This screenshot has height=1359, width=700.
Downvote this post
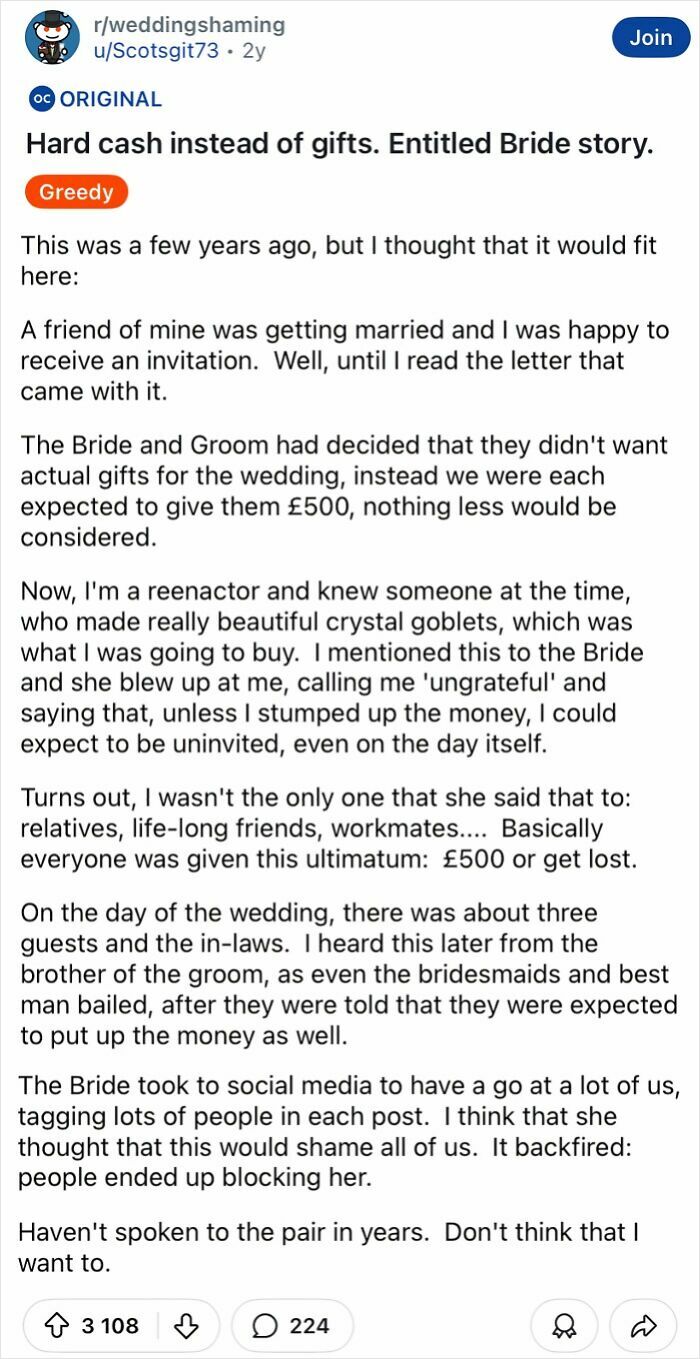pos(184,1326)
